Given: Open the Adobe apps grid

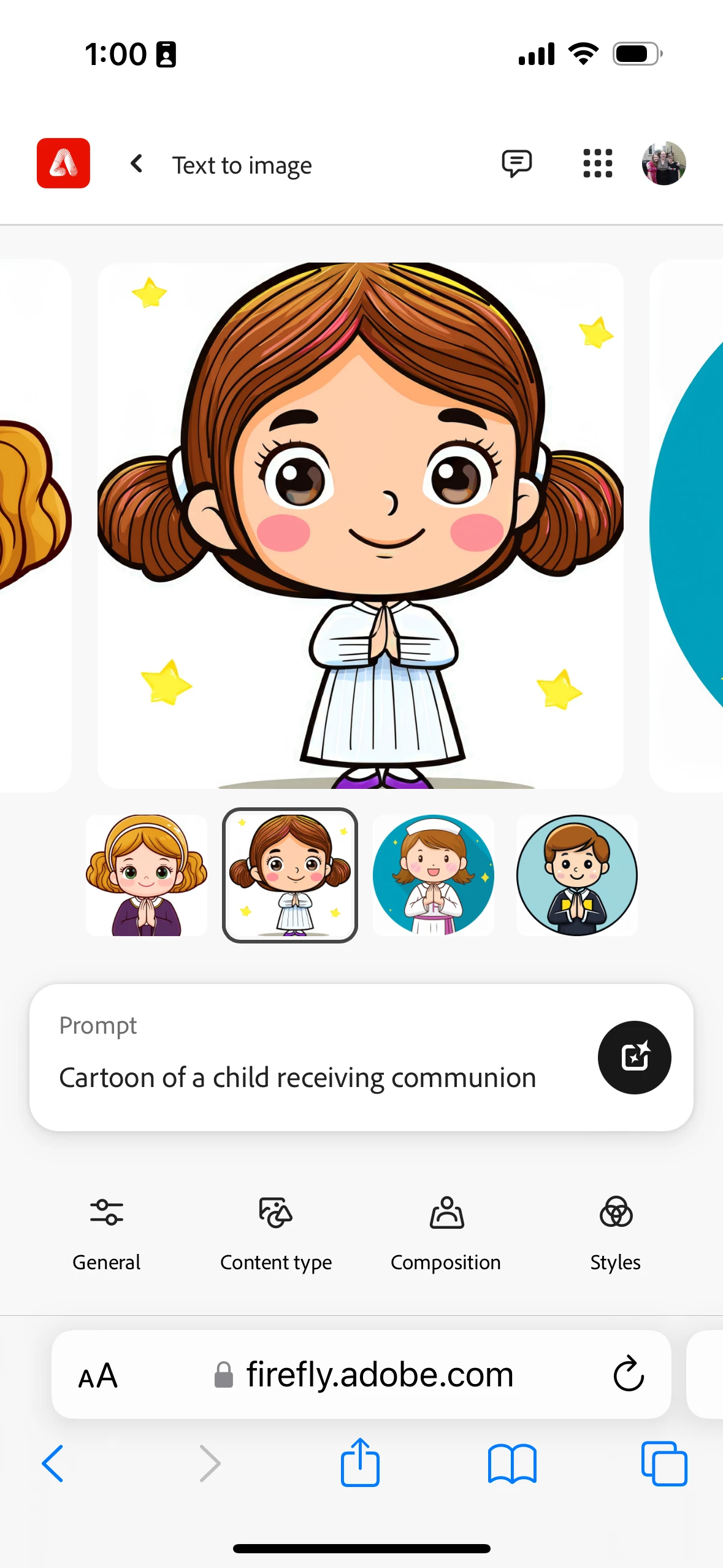Looking at the screenshot, I should pyautogui.click(x=597, y=164).
